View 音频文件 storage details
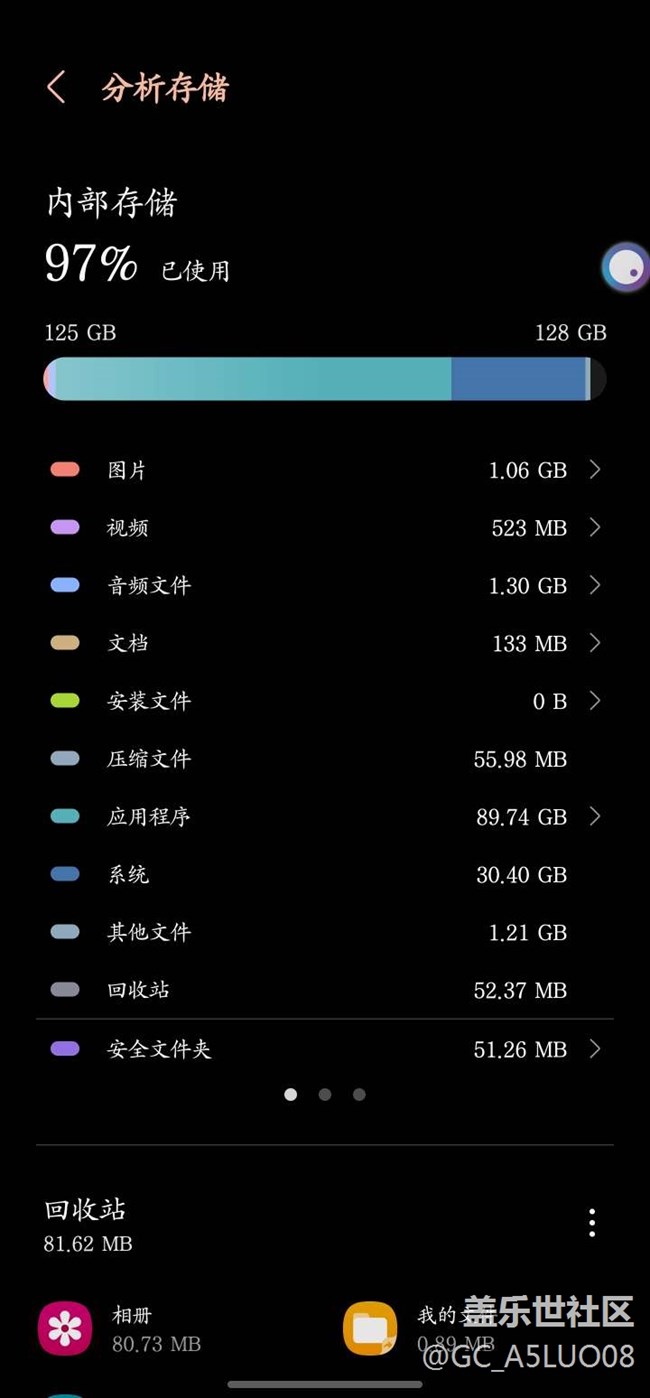This screenshot has height=1398, width=650. tap(325, 586)
